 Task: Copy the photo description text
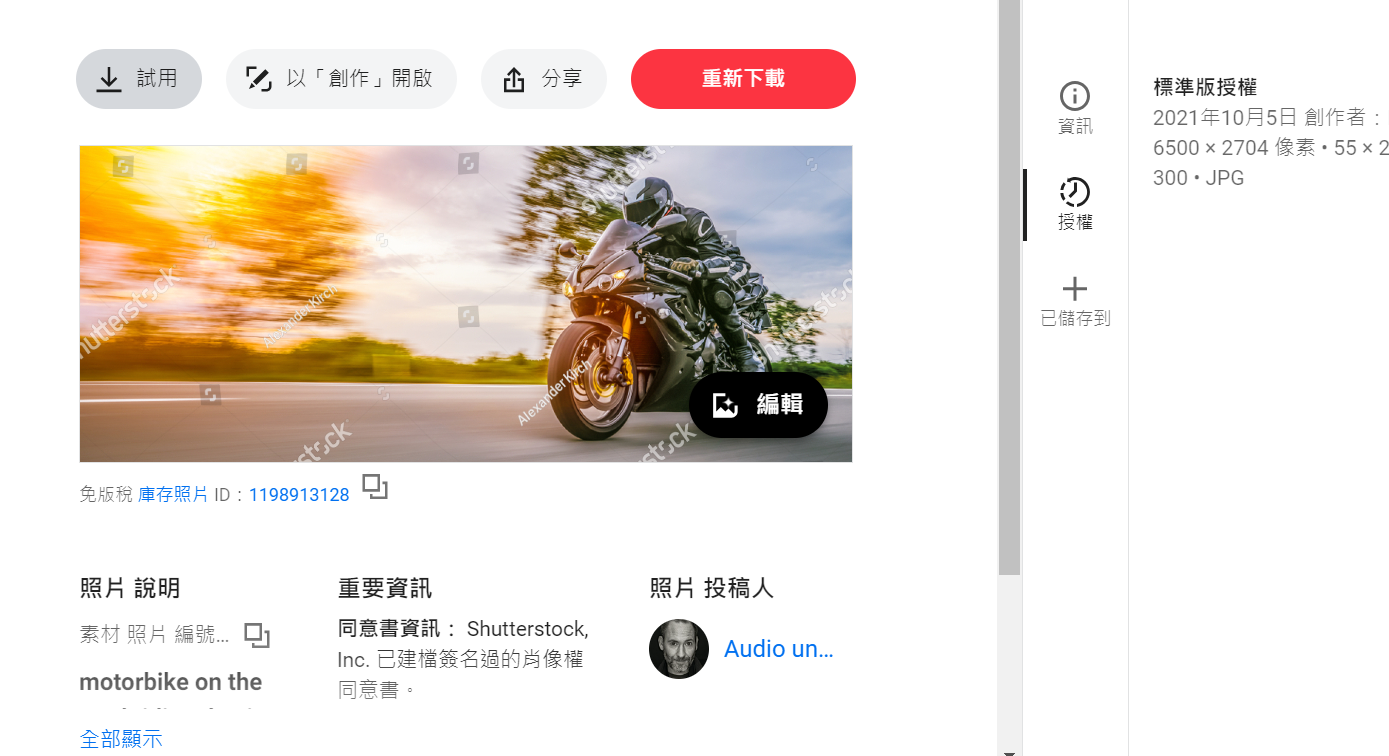click(257, 635)
